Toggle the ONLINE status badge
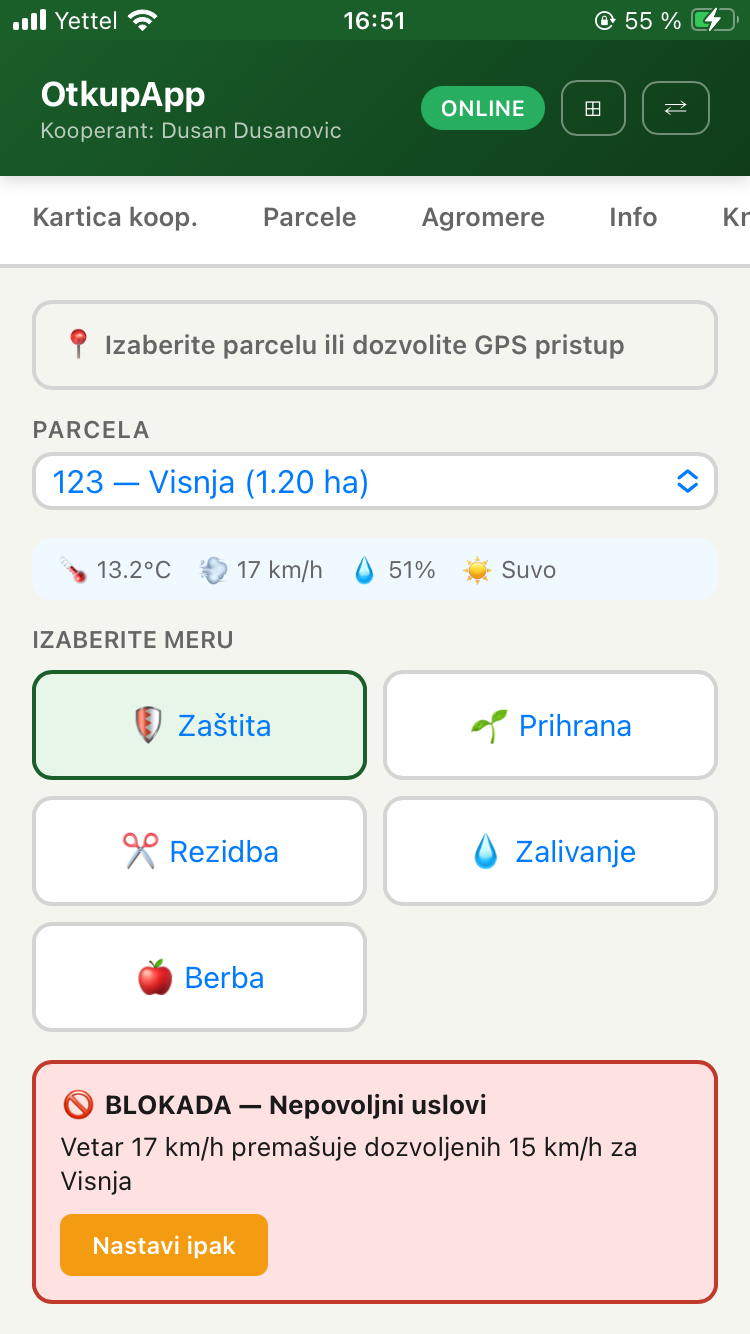Viewport: 750px width, 1334px height. (x=483, y=107)
